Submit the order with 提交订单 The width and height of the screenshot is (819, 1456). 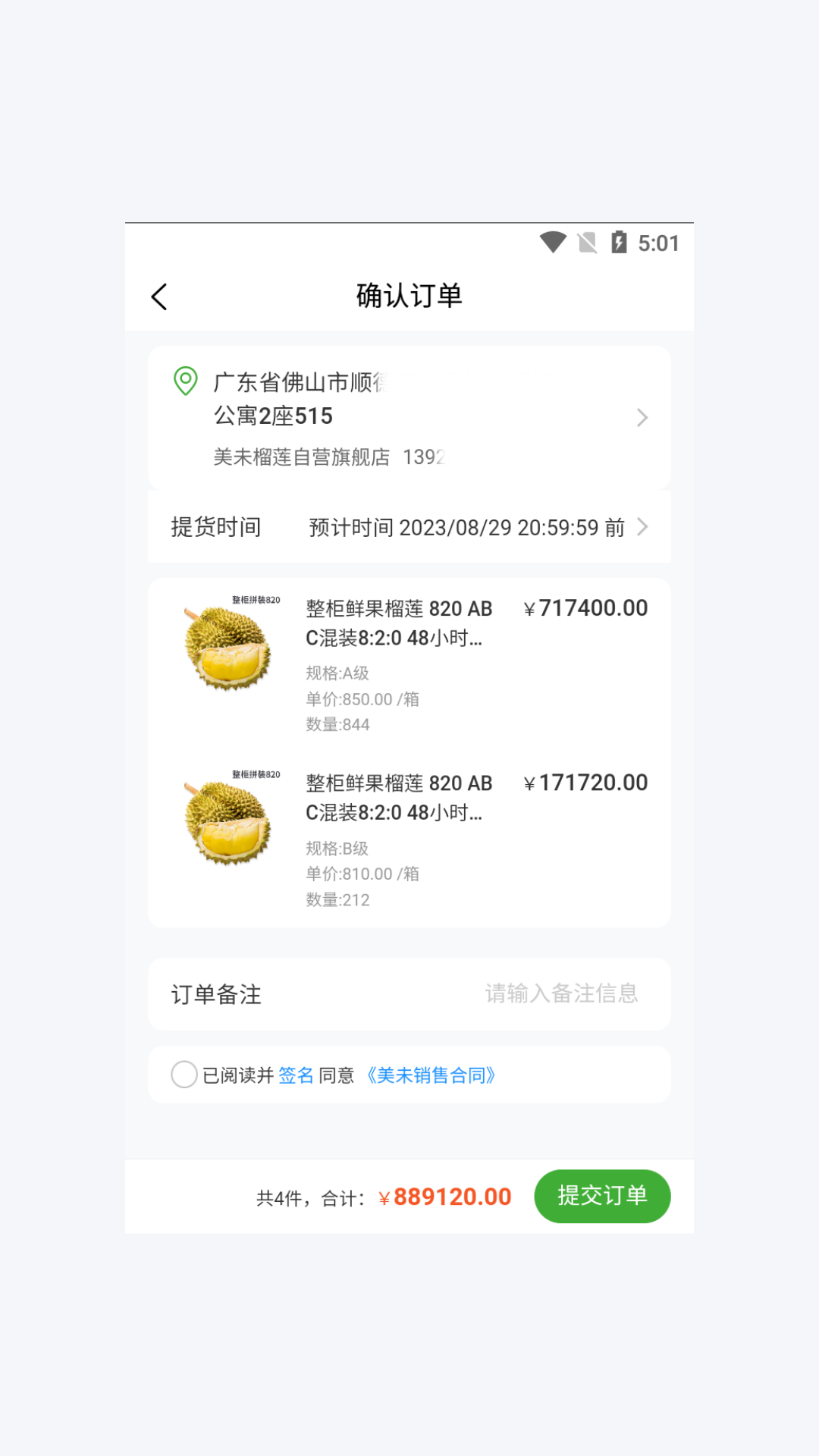click(x=602, y=1196)
